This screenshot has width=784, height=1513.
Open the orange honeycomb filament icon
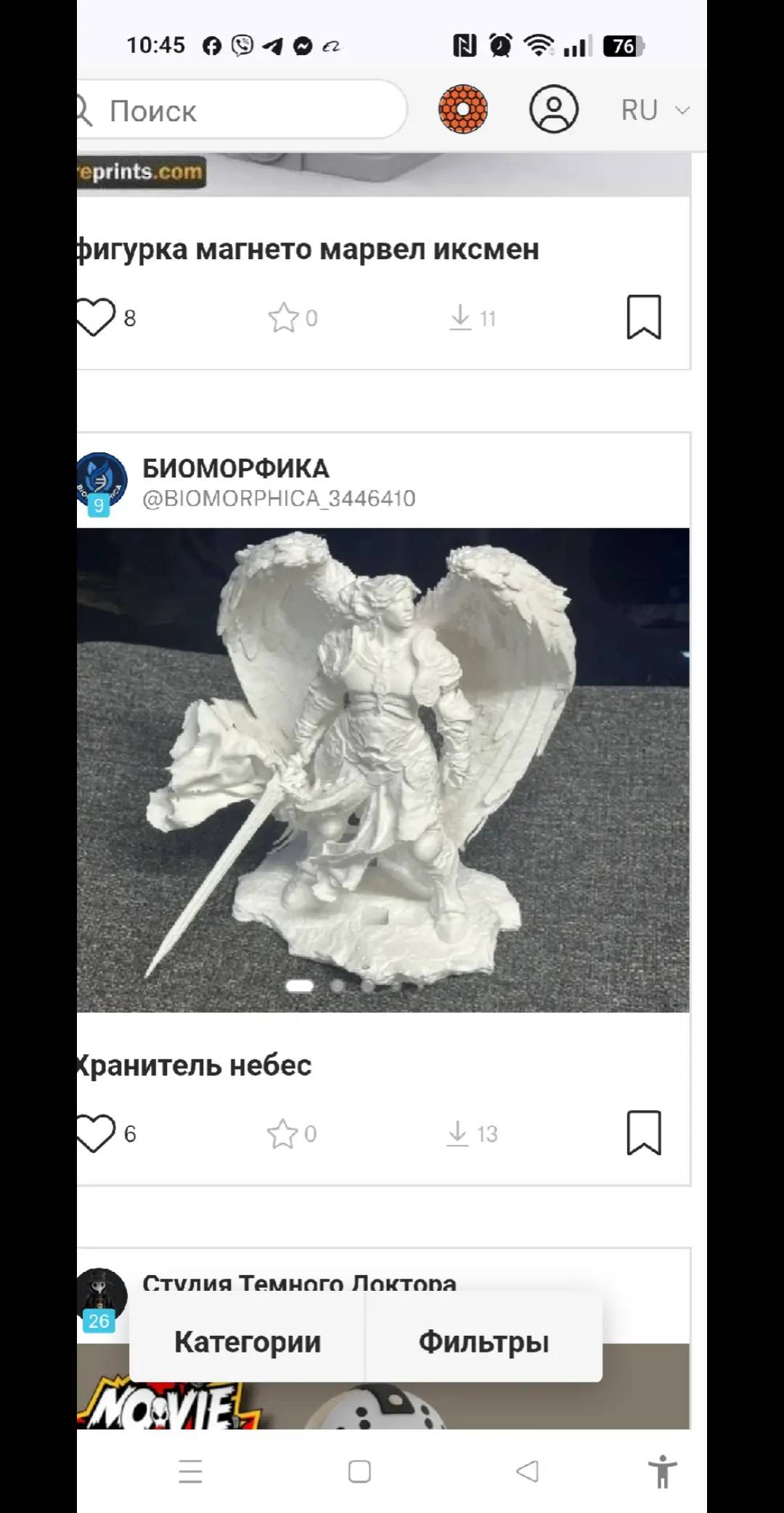tap(463, 110)
